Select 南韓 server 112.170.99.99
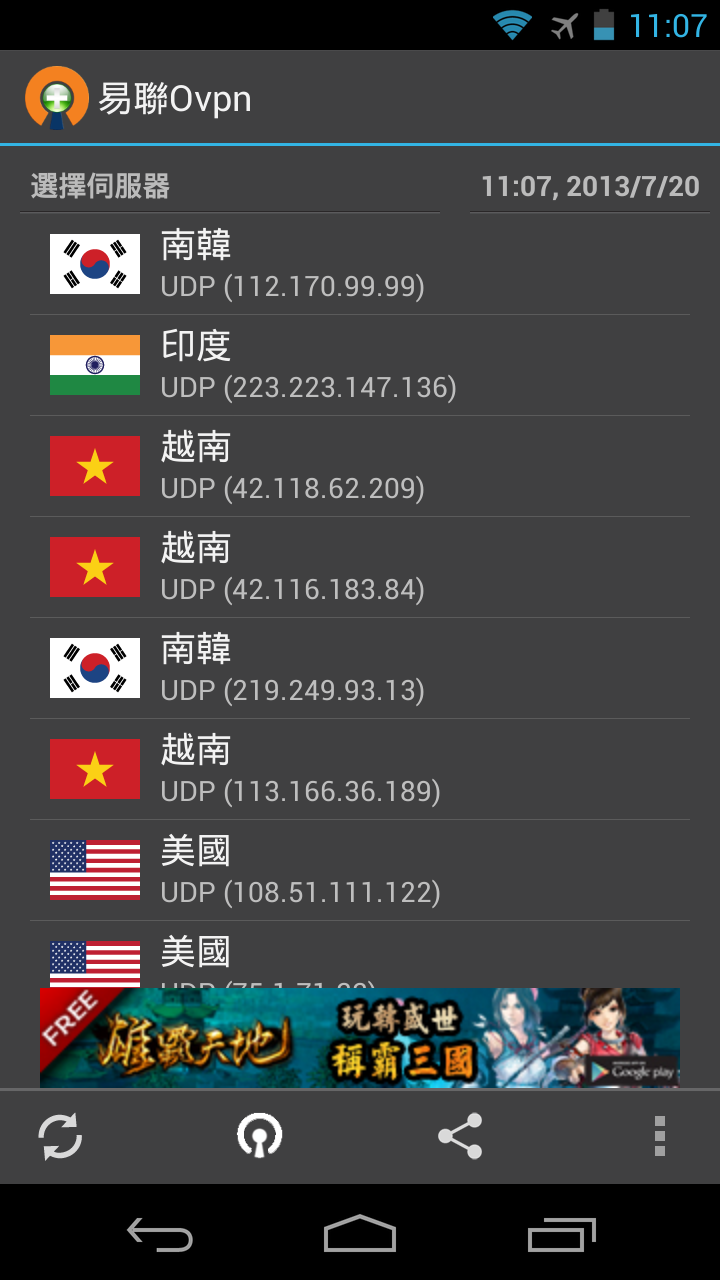The width and height of the screenshot is (720, 1280). [360, 265]
